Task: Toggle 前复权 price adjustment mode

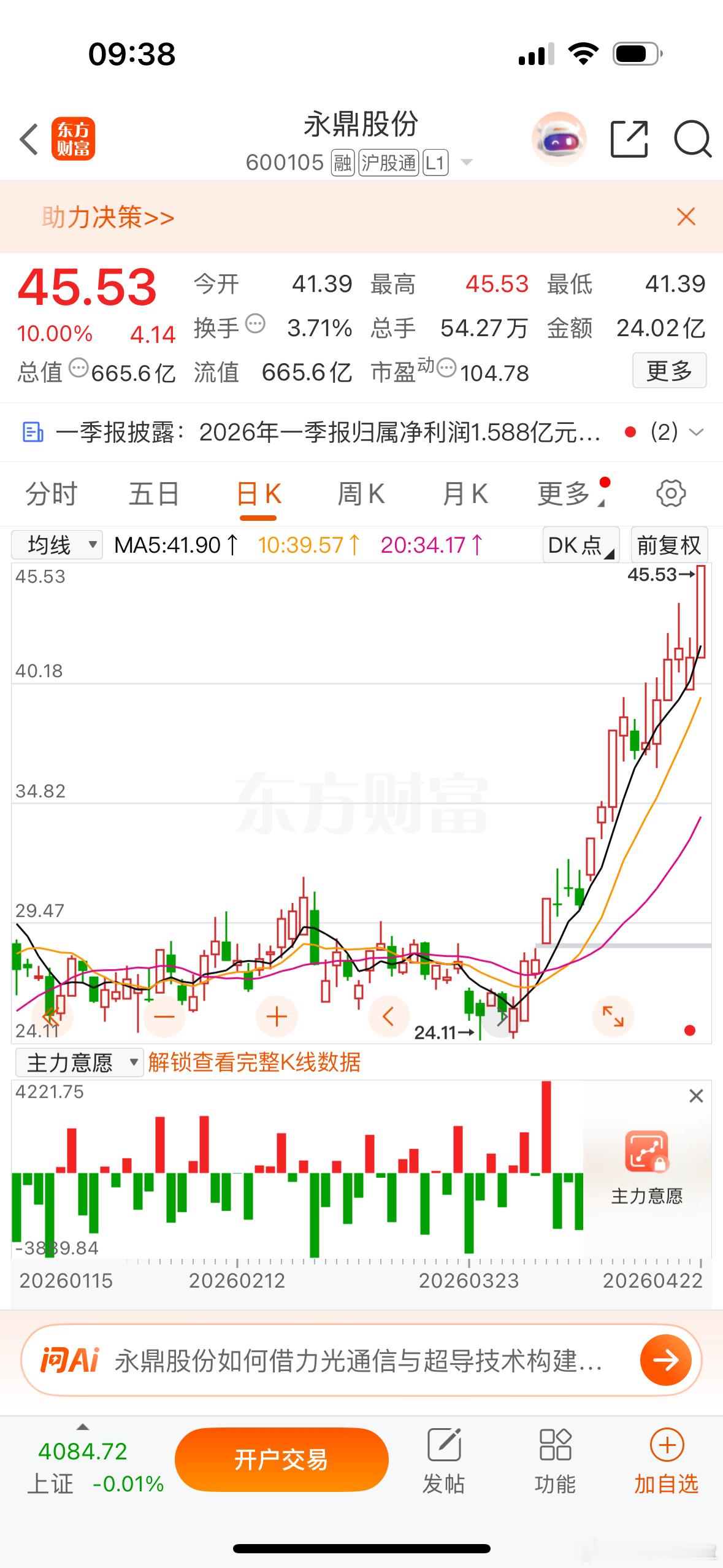Action: click(x=670, y=545)
